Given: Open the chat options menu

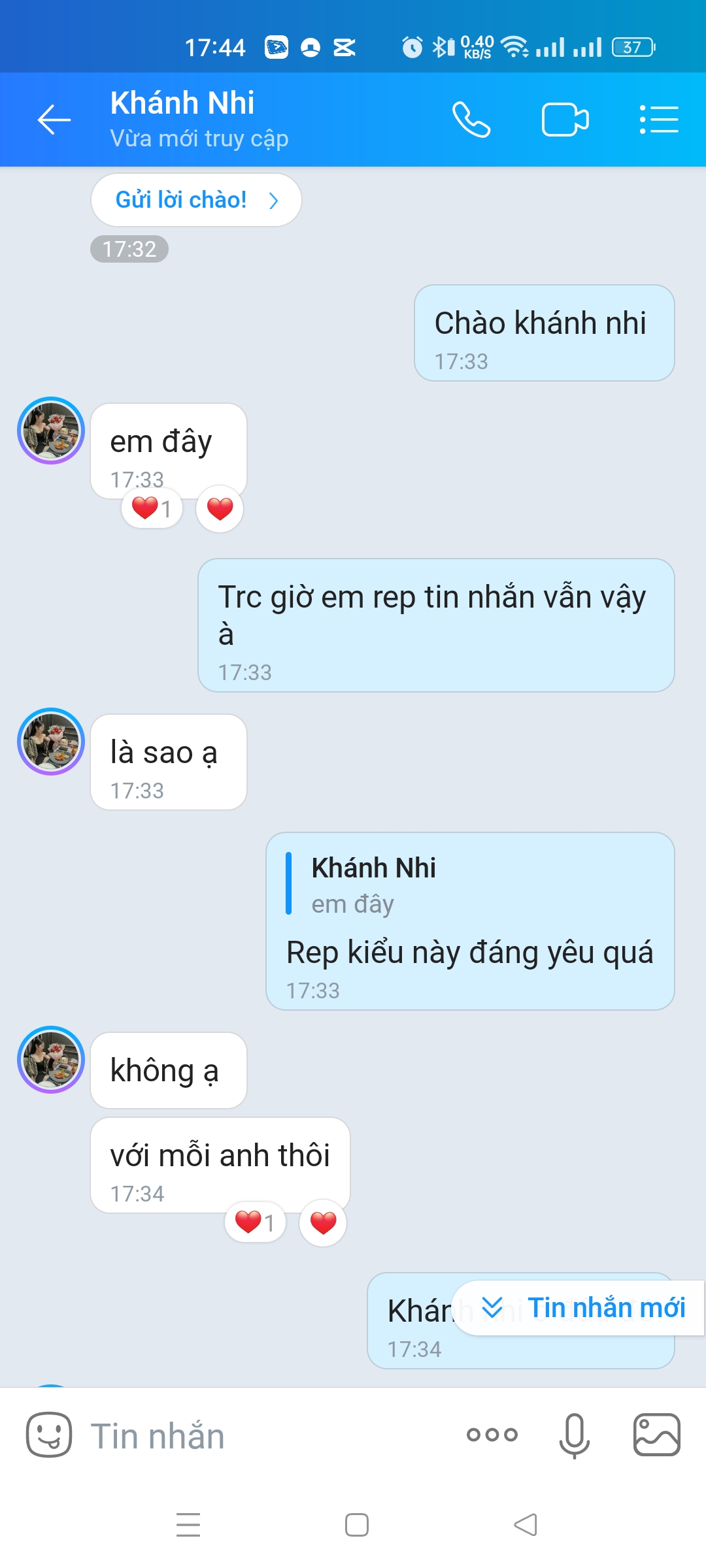Looking at the screenshot, I should (x=658, y=120).
